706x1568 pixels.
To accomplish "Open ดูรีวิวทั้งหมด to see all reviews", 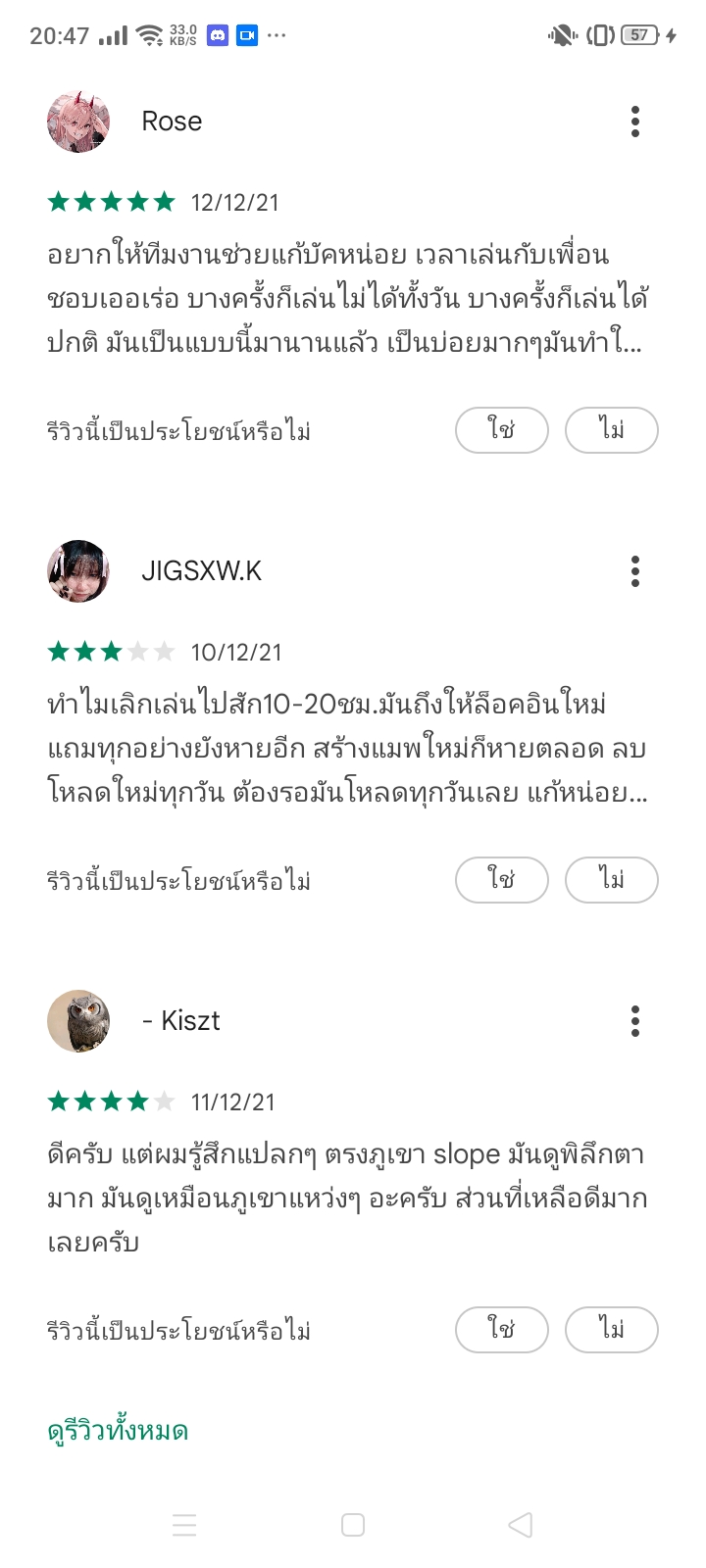I will [118, 1431].
